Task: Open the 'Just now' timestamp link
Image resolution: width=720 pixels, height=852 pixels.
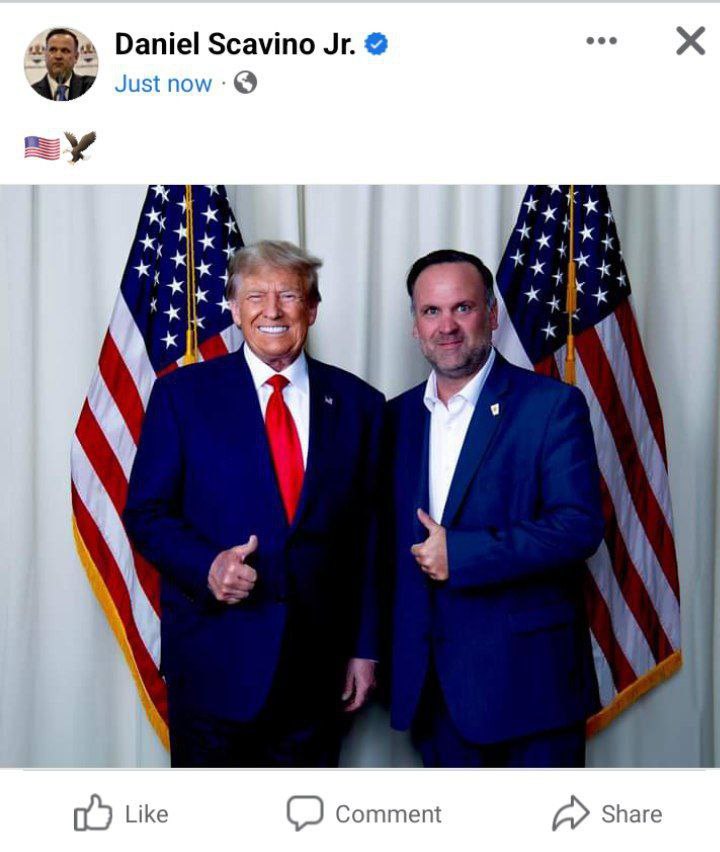Action: click(163, 84)
